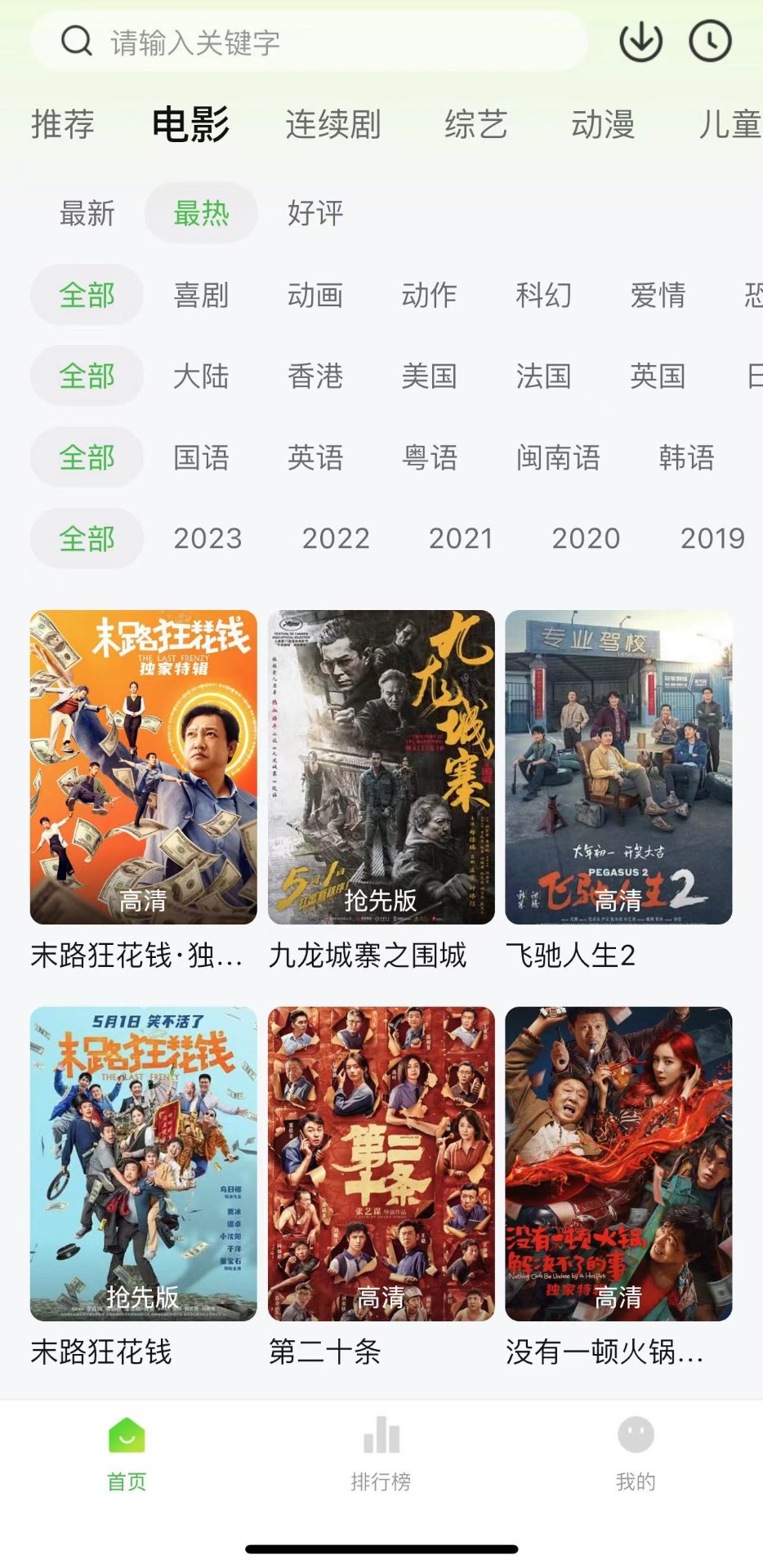Open the movie 九龙城寨之围城
This screenshot has width=763, height=1568.
click(381, 768)
